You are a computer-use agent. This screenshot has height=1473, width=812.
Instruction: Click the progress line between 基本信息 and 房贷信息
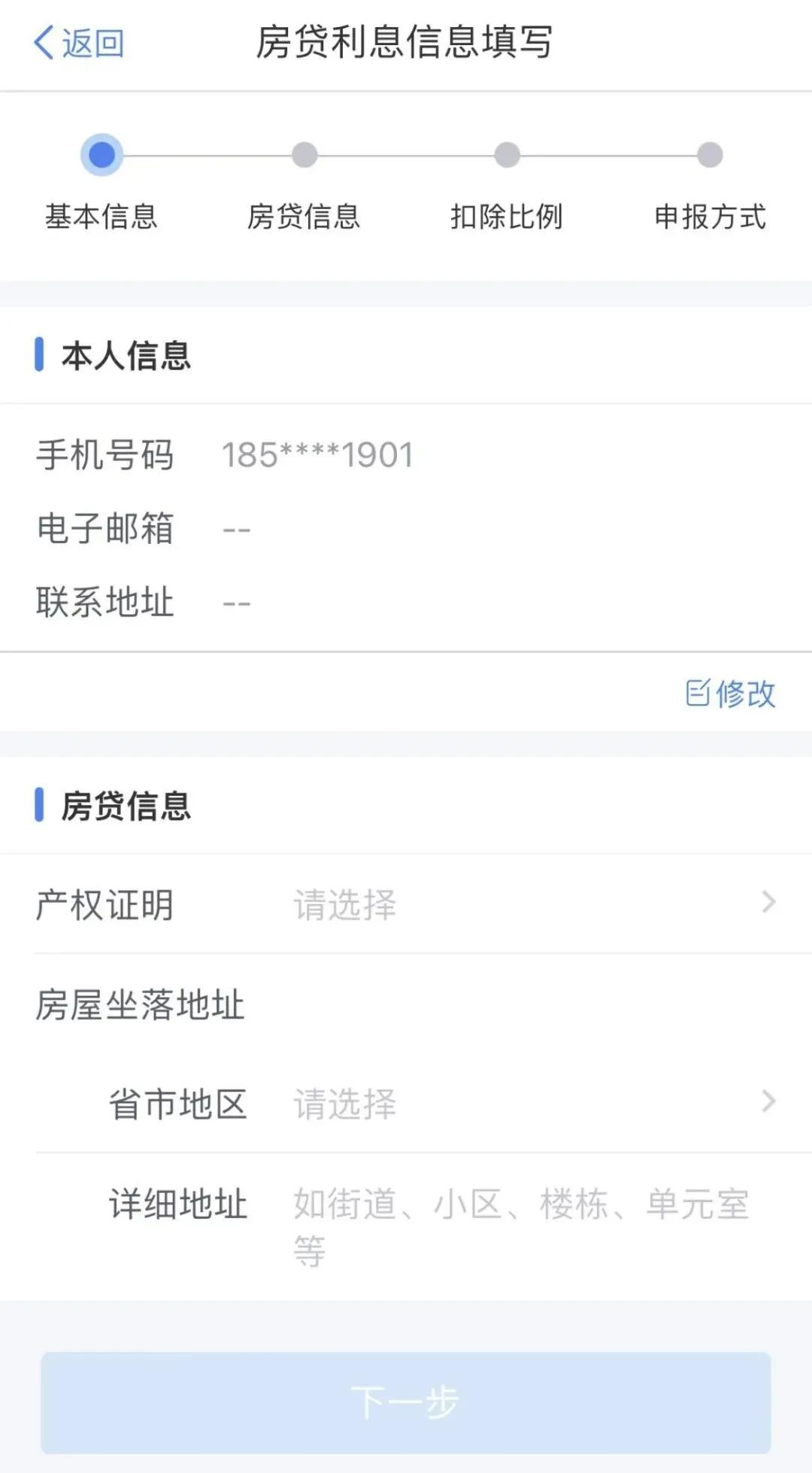click(203, 154)
